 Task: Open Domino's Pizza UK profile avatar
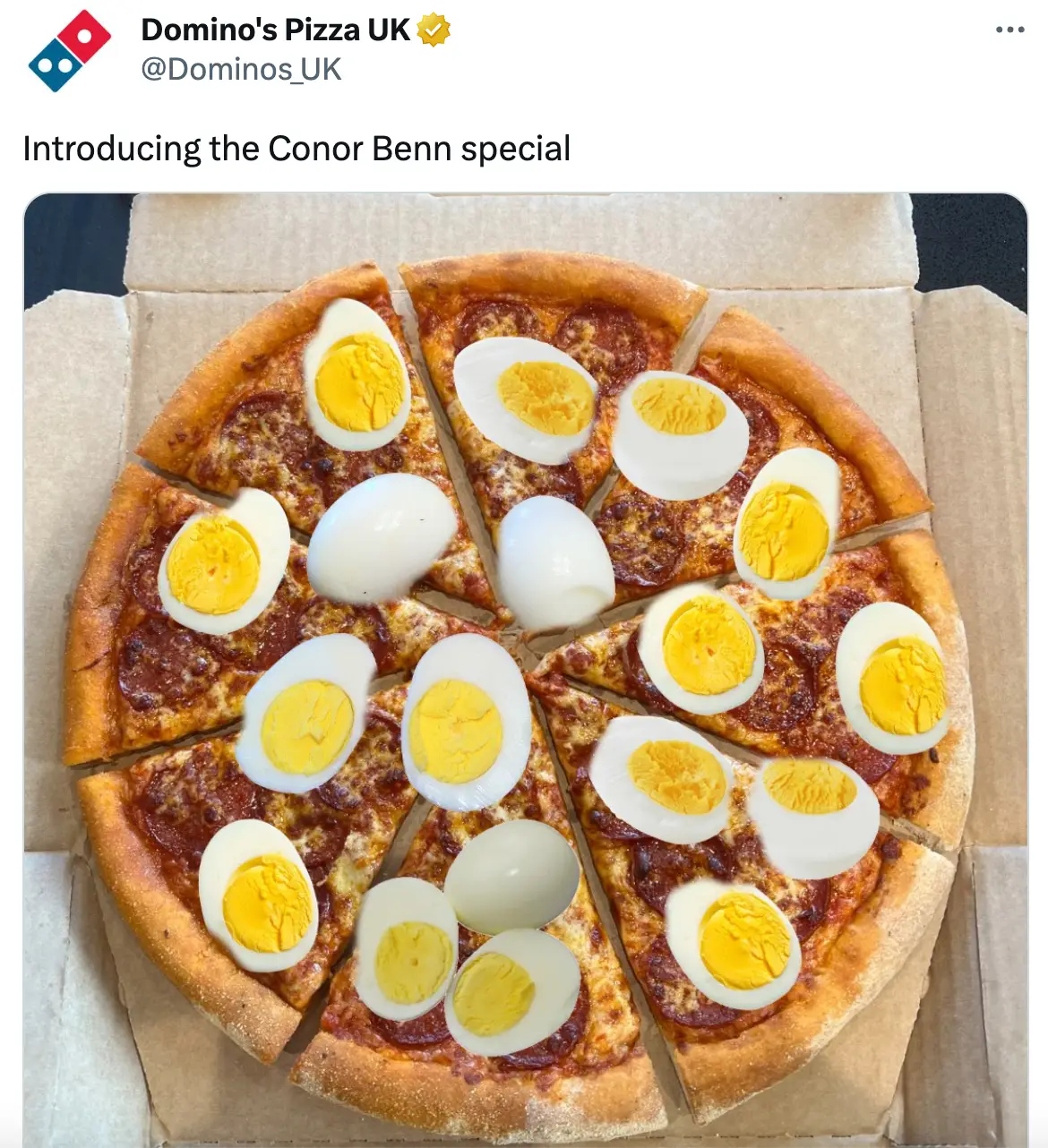(70, 50)
